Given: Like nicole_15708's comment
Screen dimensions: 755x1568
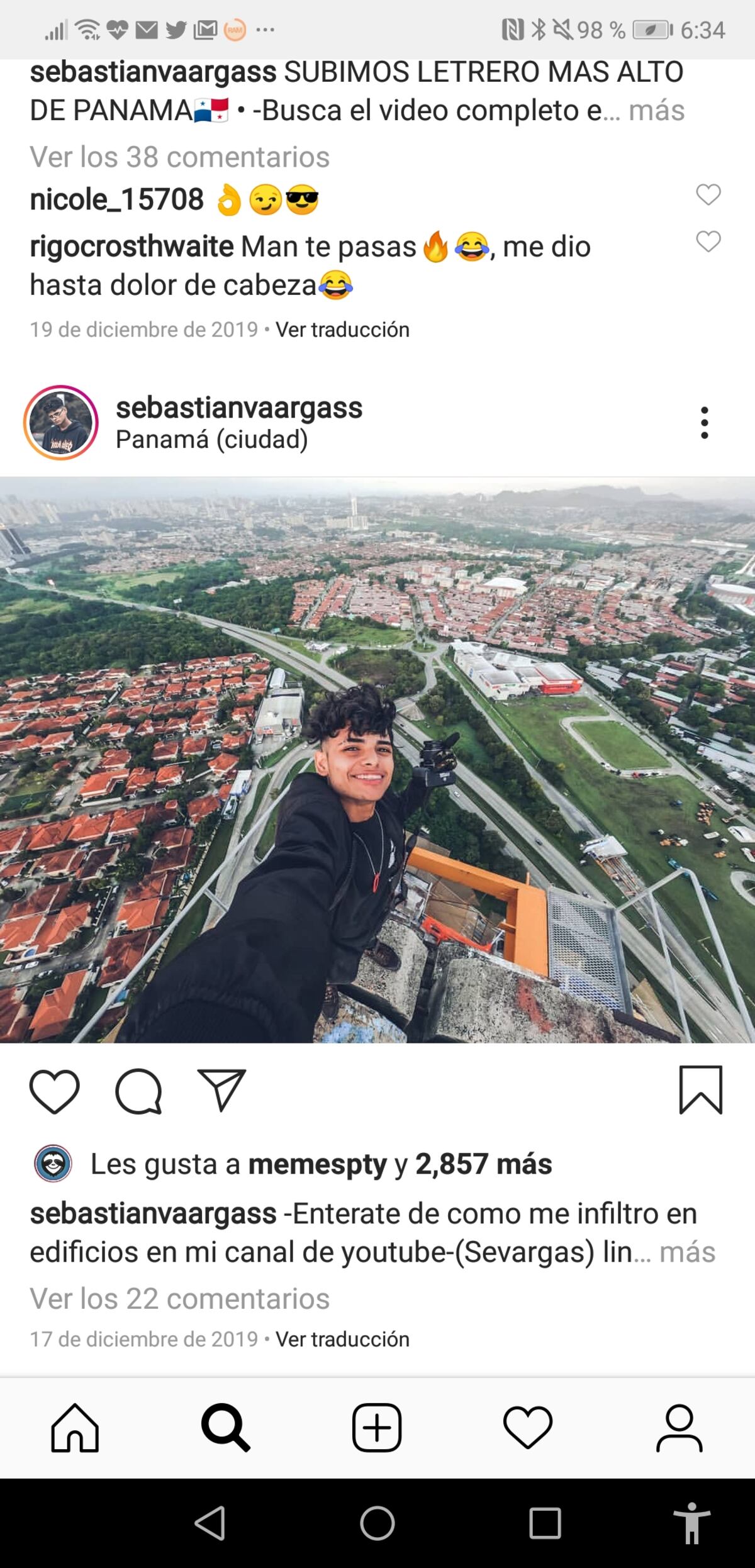Looking at the screenshot, I should (x=708, y=194).
